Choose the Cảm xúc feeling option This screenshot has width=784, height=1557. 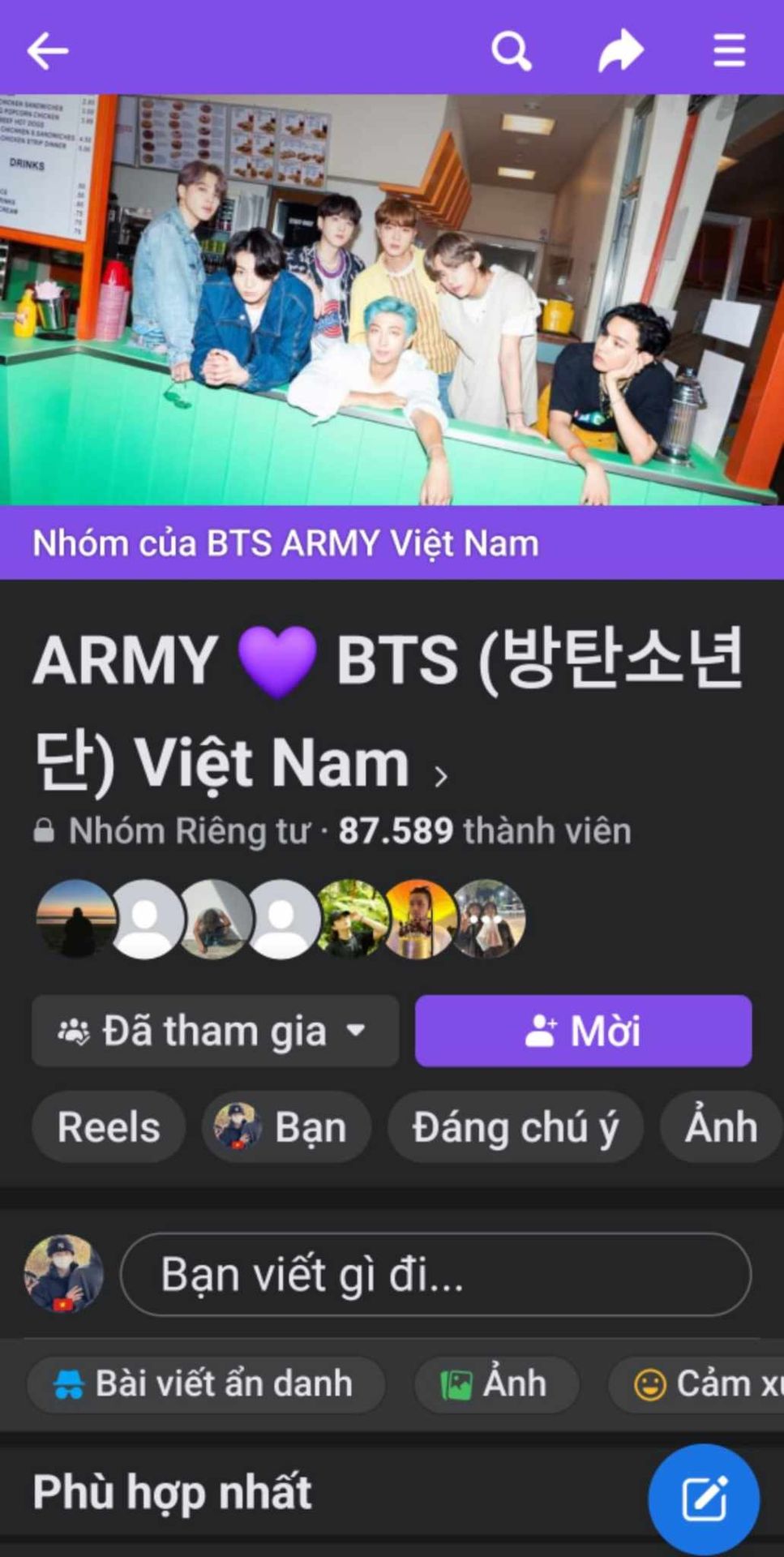(705, 1384)
